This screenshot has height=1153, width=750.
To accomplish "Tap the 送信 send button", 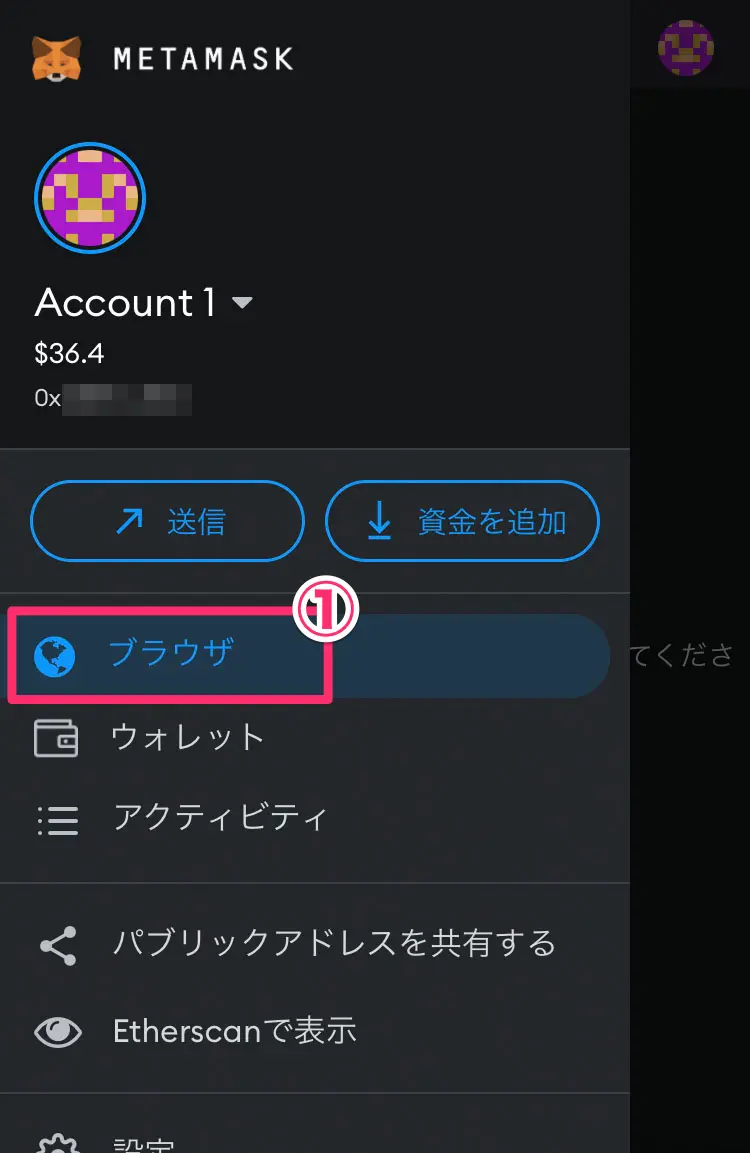I will click(167, 521).
